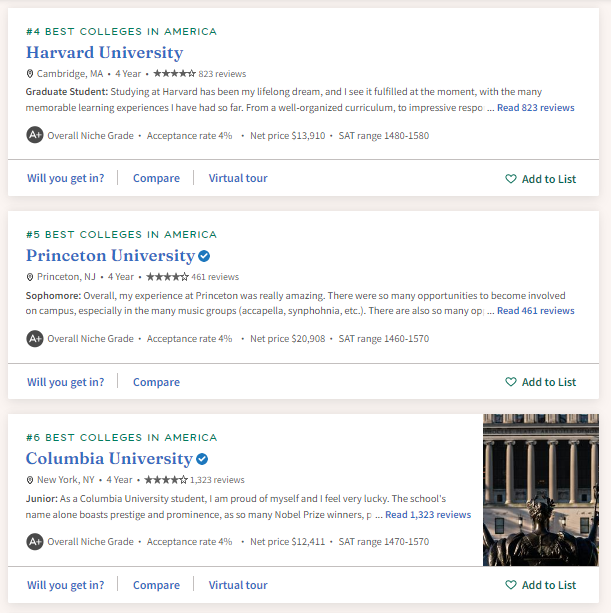The width and height of the screenshot is (611, 613).
Task: Compare Princeton University with others
Action: coord(156,382)
